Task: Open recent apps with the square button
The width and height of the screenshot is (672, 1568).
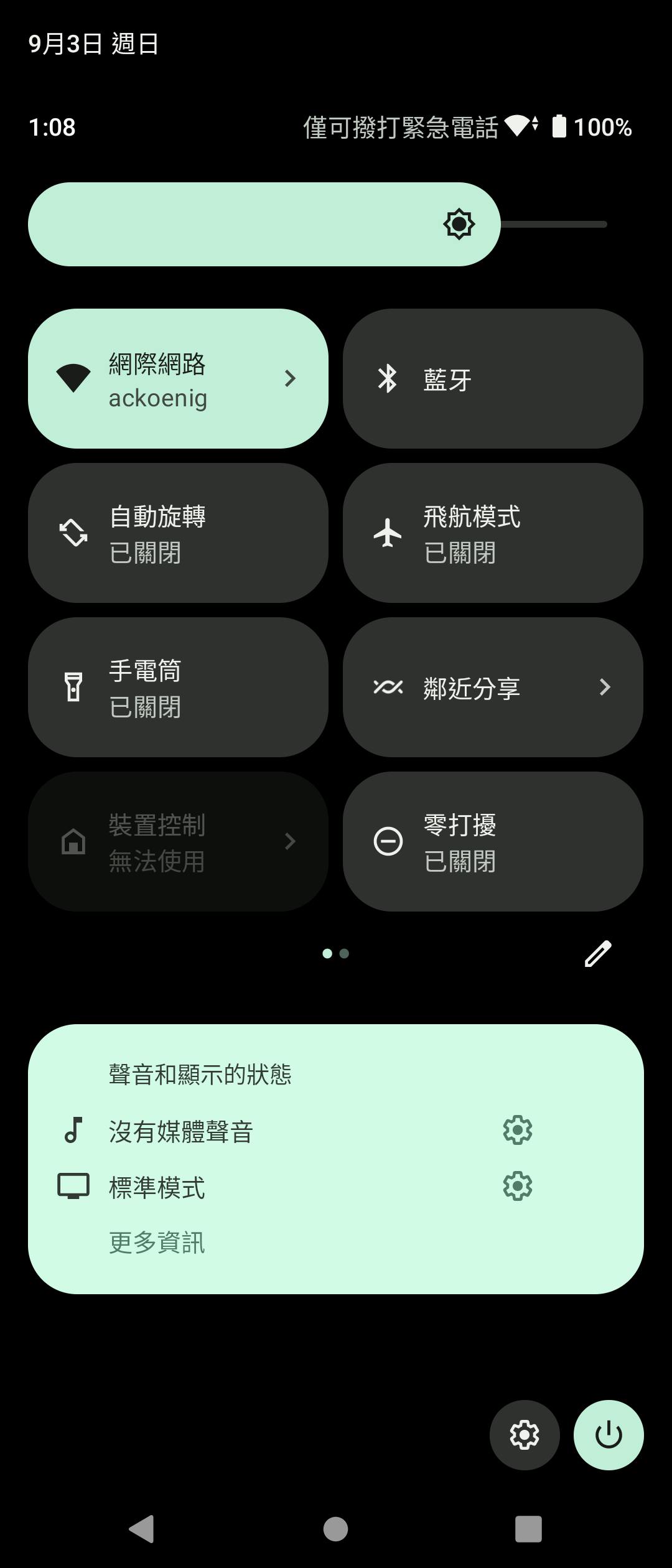Action: pos(528,1528)
